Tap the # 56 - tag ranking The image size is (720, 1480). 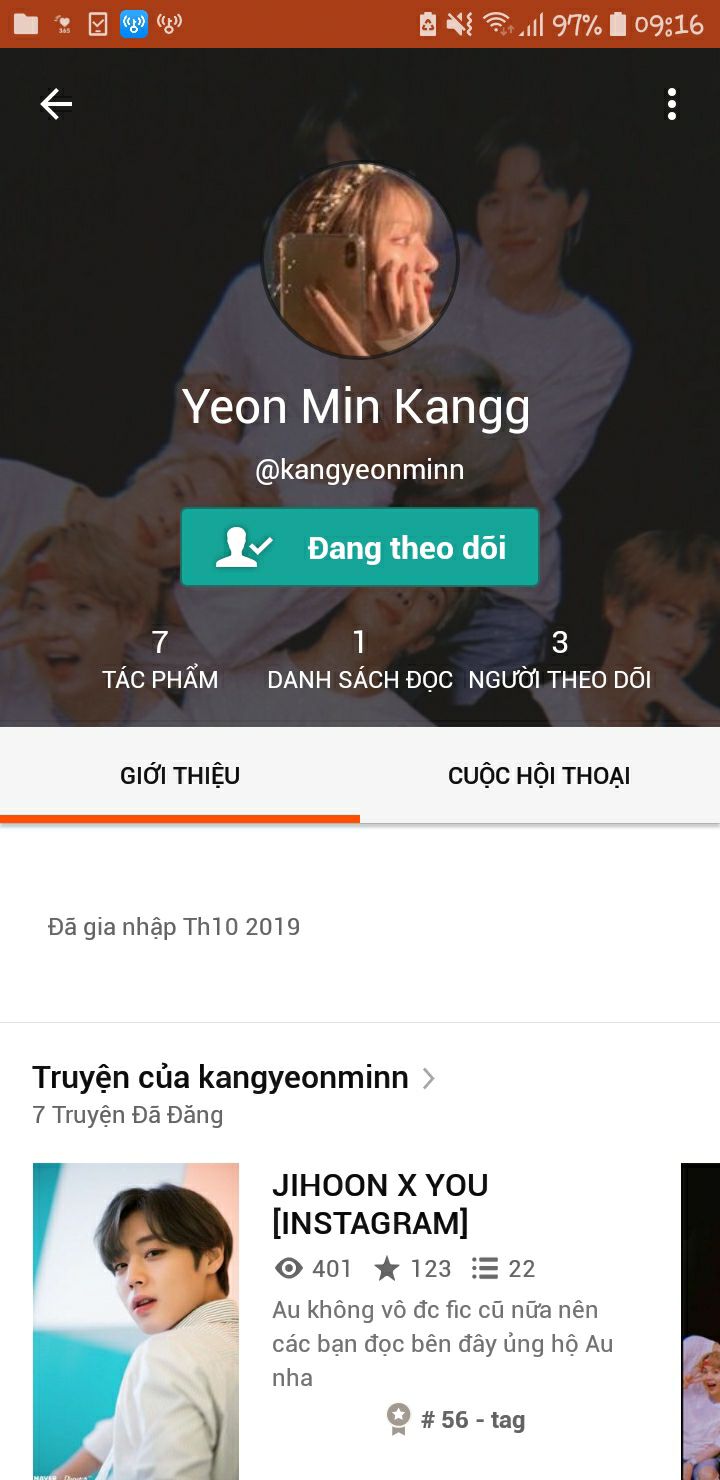457,1419
